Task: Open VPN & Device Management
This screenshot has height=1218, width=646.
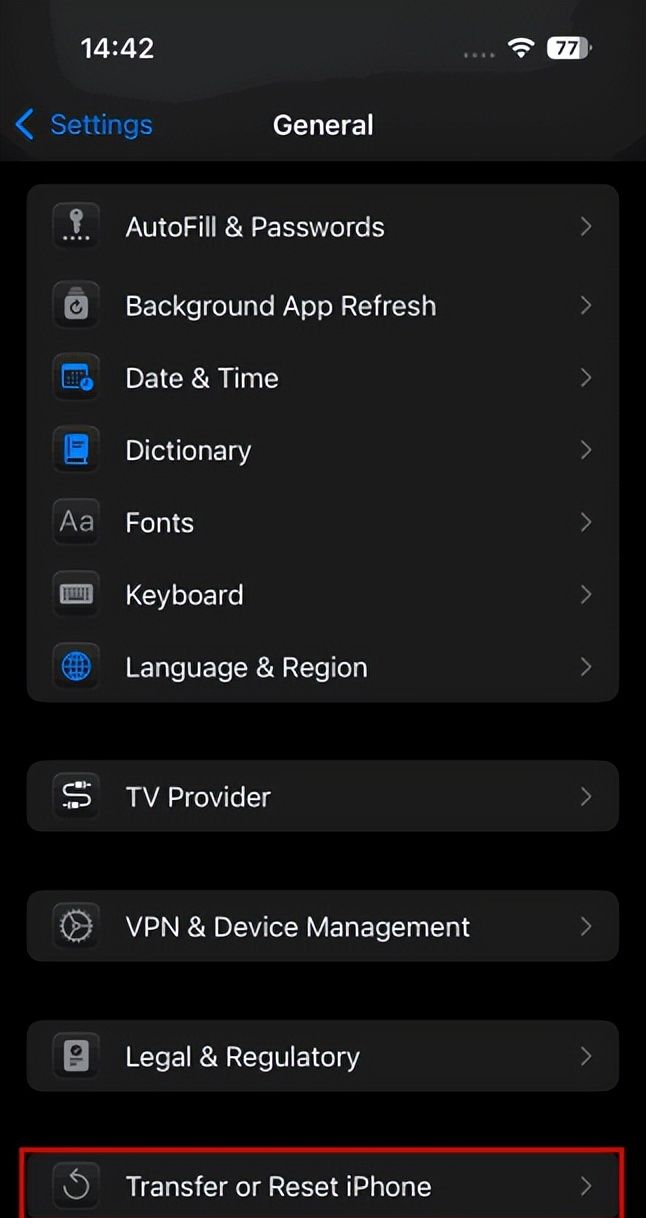Action: [322, 926]
